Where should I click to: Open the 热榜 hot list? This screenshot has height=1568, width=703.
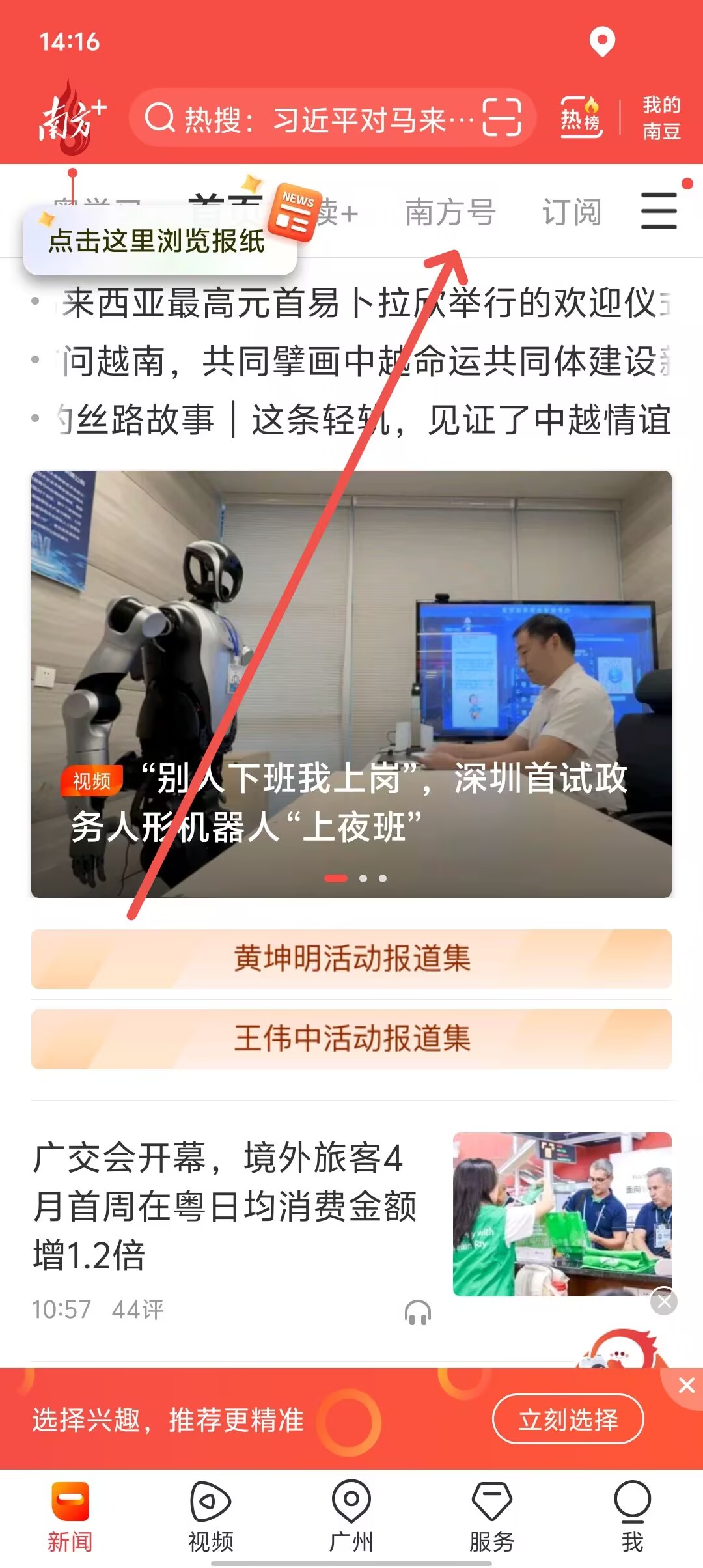pos(581,118)
